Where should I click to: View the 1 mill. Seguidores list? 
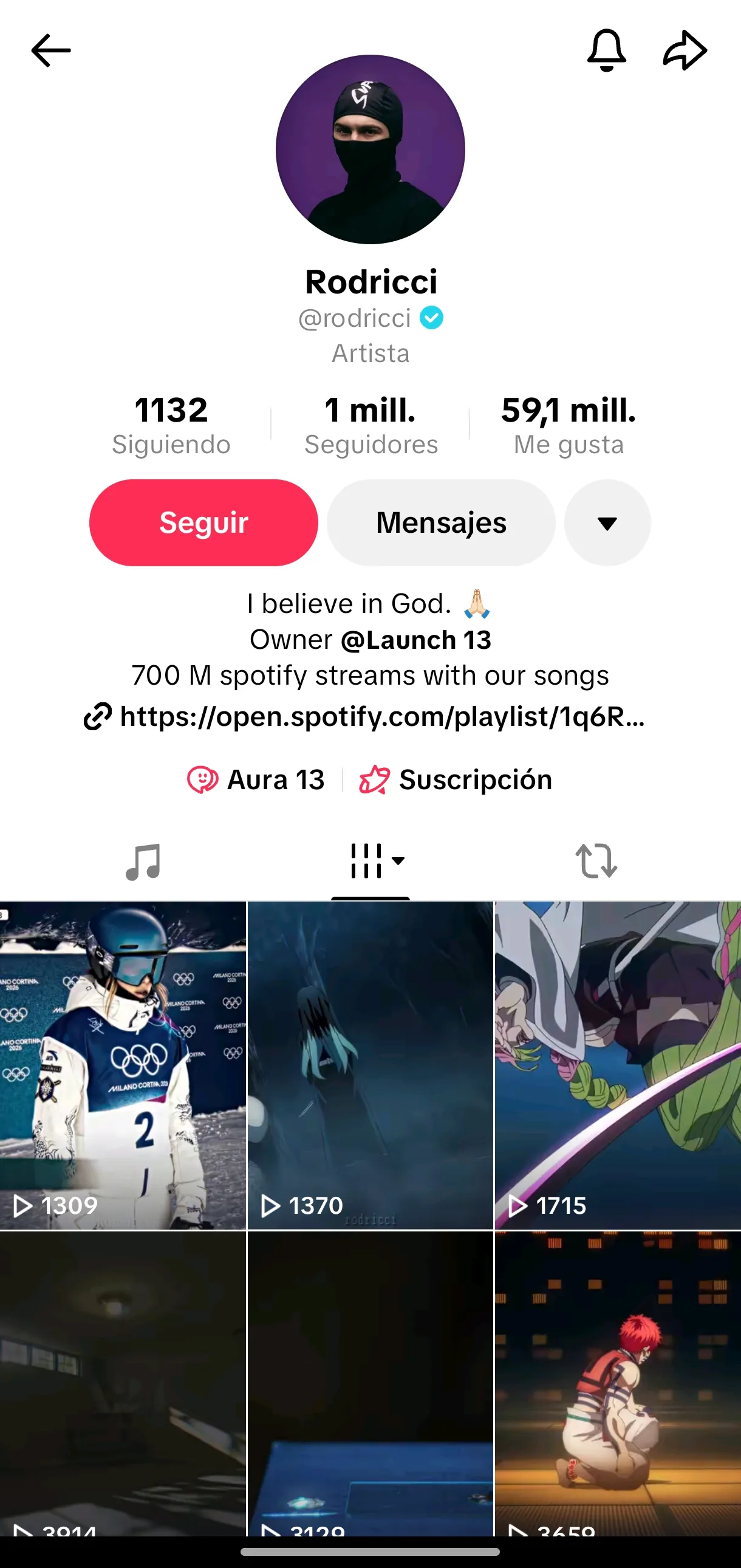(x=370, y=425)
